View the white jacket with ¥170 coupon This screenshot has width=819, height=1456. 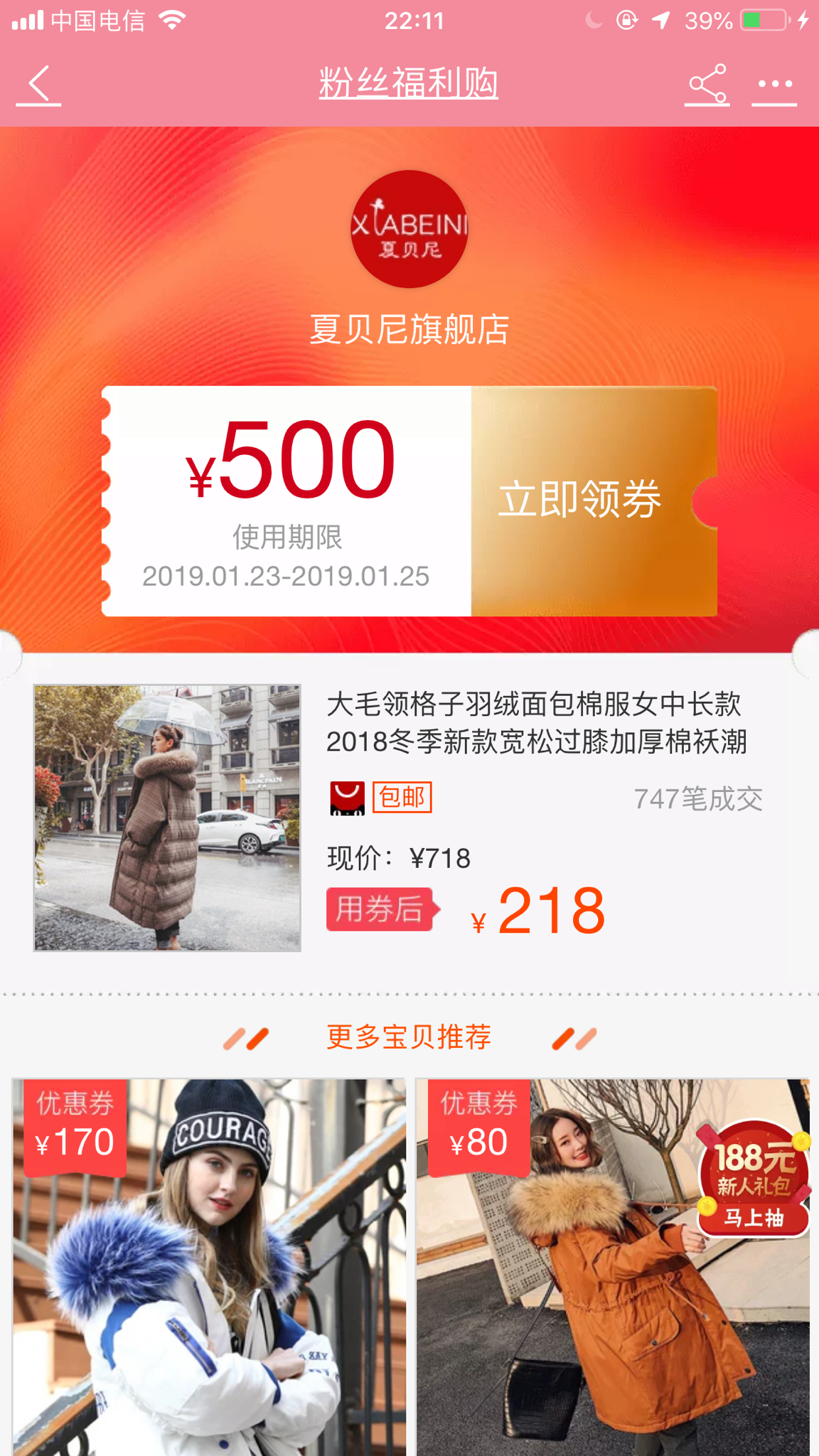tap(208, 1267)
